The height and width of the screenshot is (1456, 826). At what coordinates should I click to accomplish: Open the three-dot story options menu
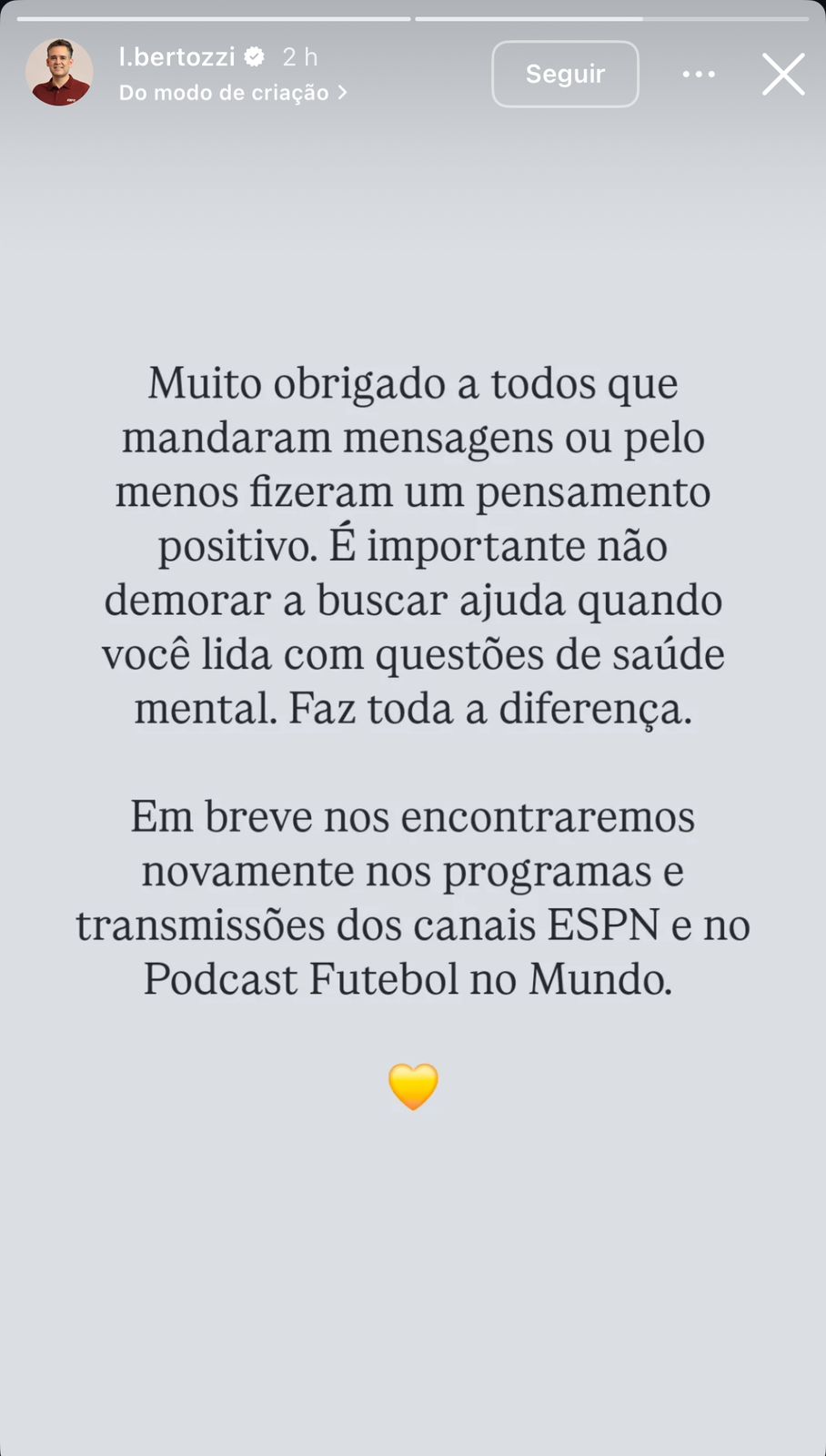coord(699,74)
